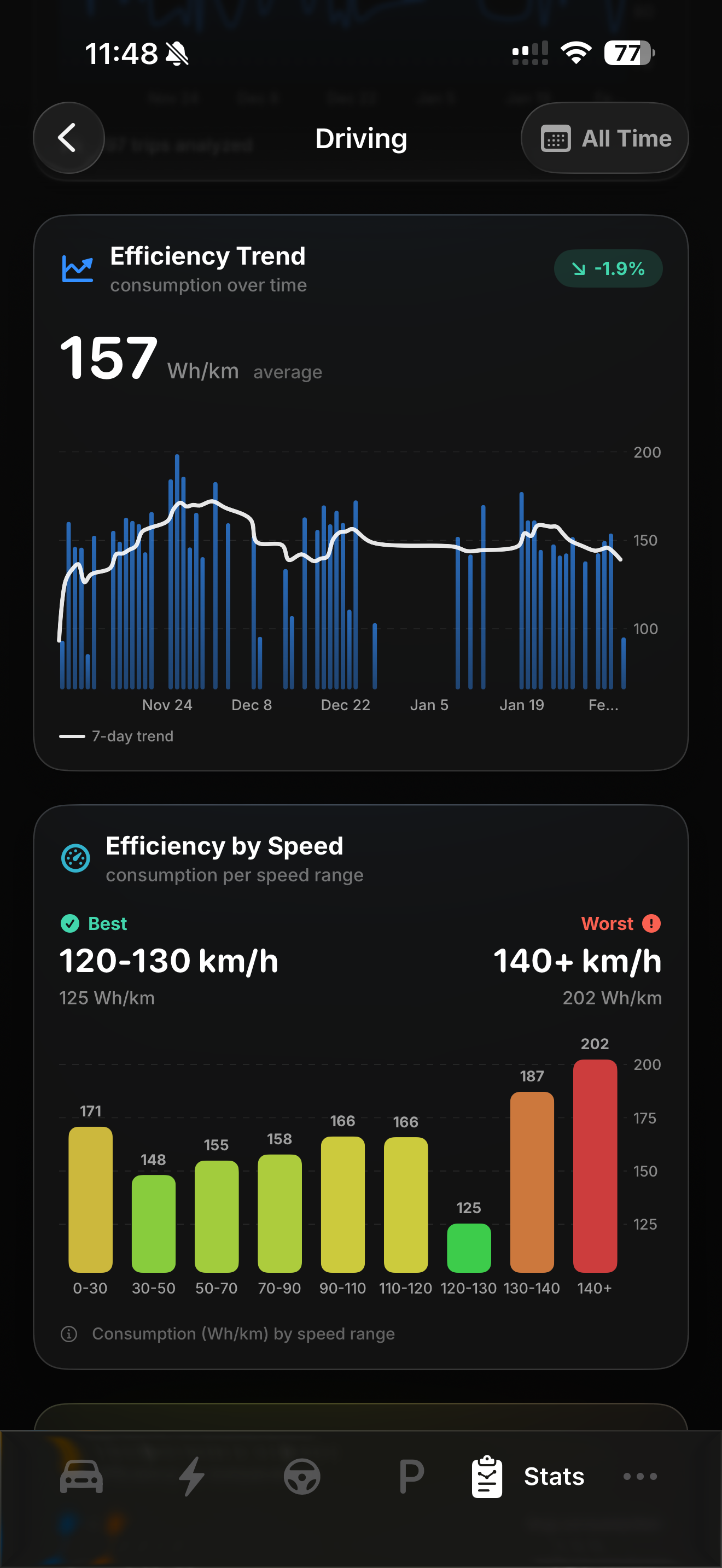The height and width of the screenshot is (1568, 722).
Task: Tap the 120-130 speed range bar
Action: (x=469, y=1248)
